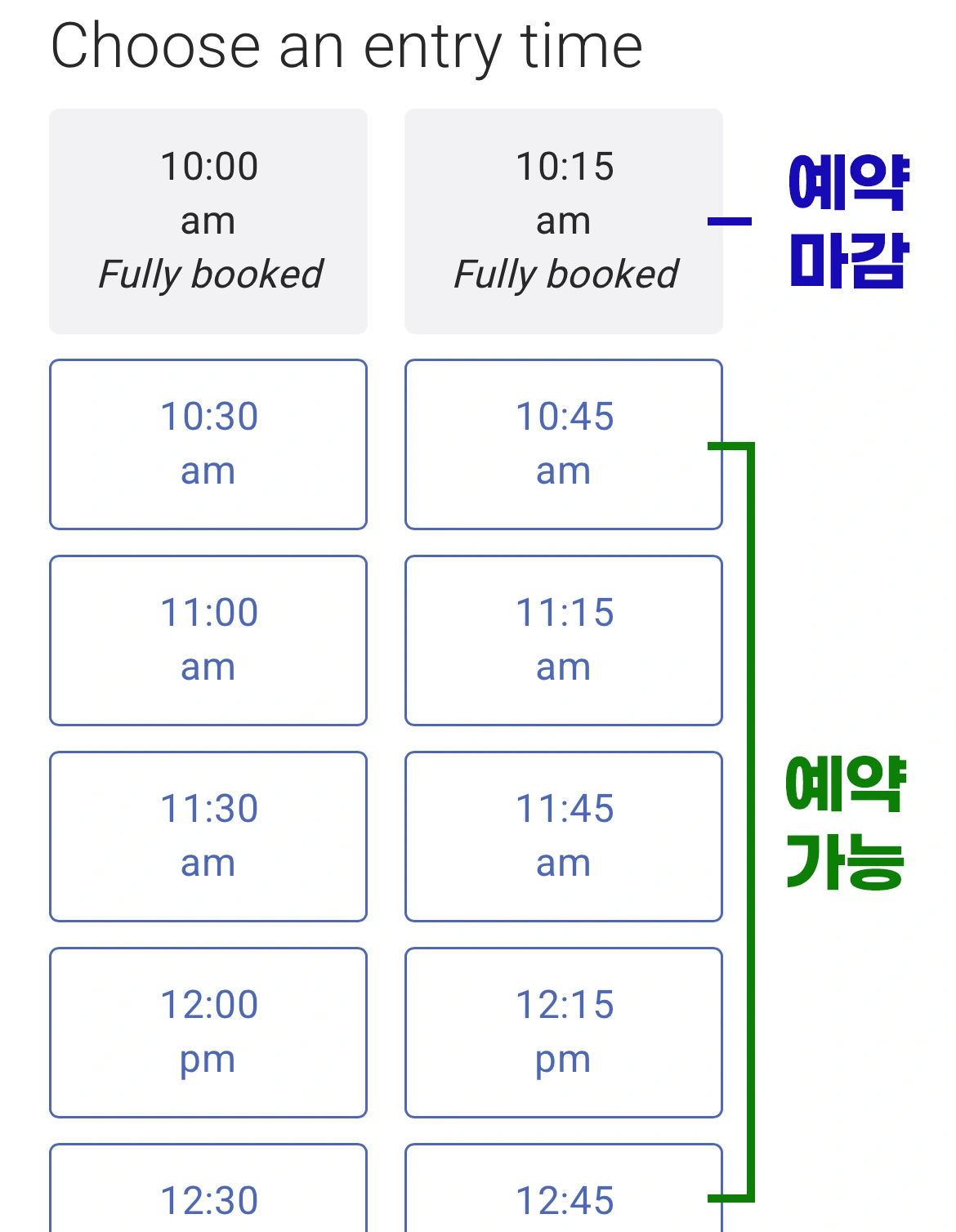Tap the 11:15 am time option
Screen dimensions: 956x1232
tap(564, 640)
